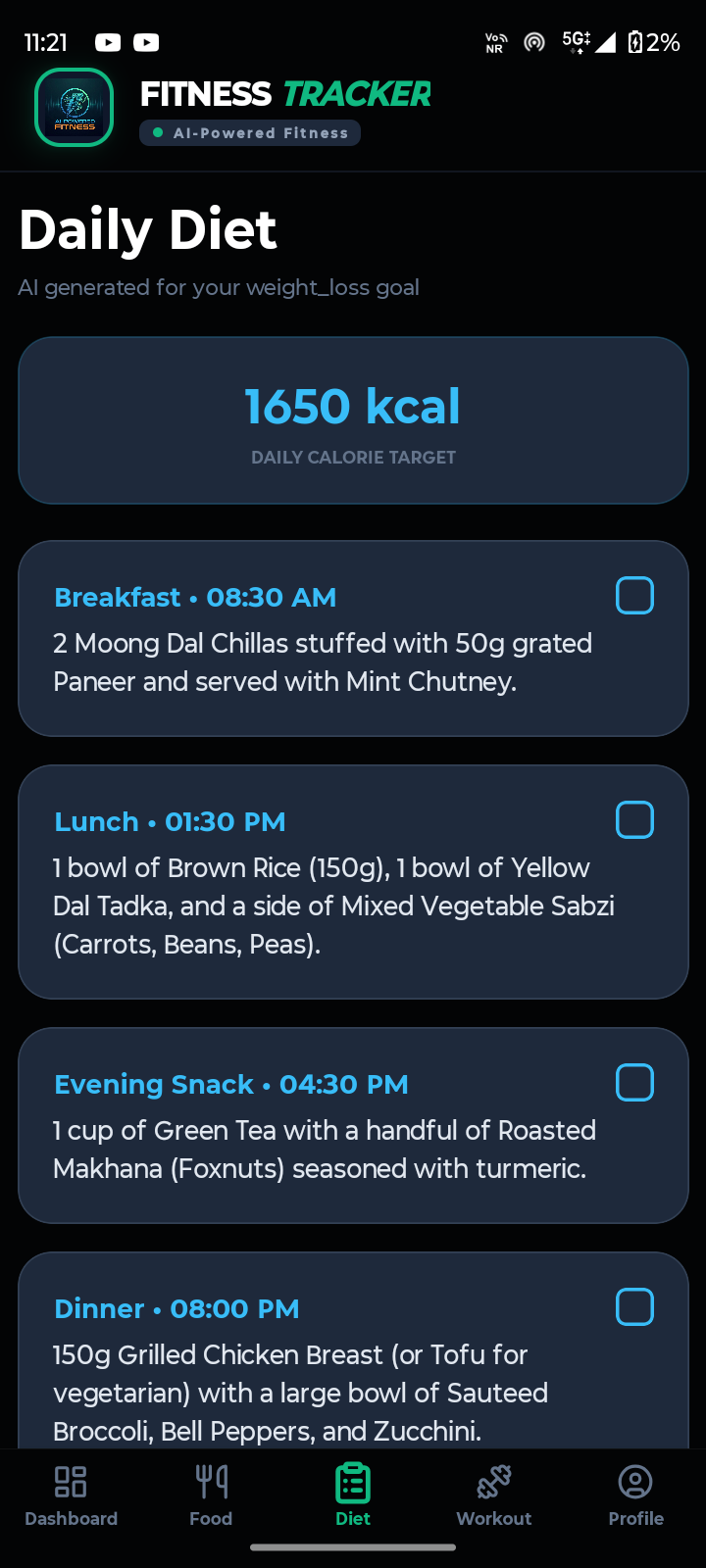706x1568 pixels.
Task: Mark Dinner as eaten
Action: pyautogui.click(x=634, y=1307)
